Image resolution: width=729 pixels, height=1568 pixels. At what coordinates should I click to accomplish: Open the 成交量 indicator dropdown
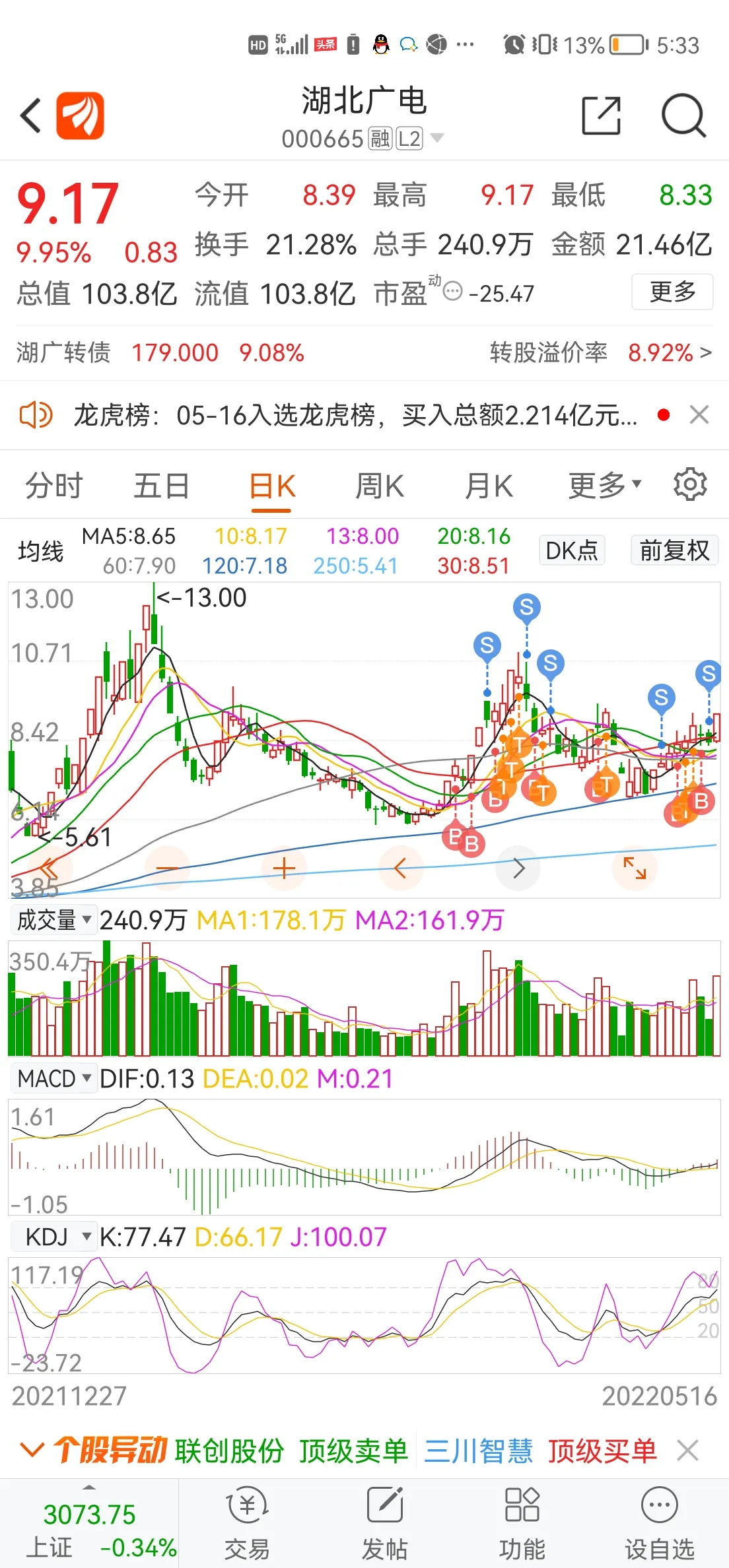54,919
